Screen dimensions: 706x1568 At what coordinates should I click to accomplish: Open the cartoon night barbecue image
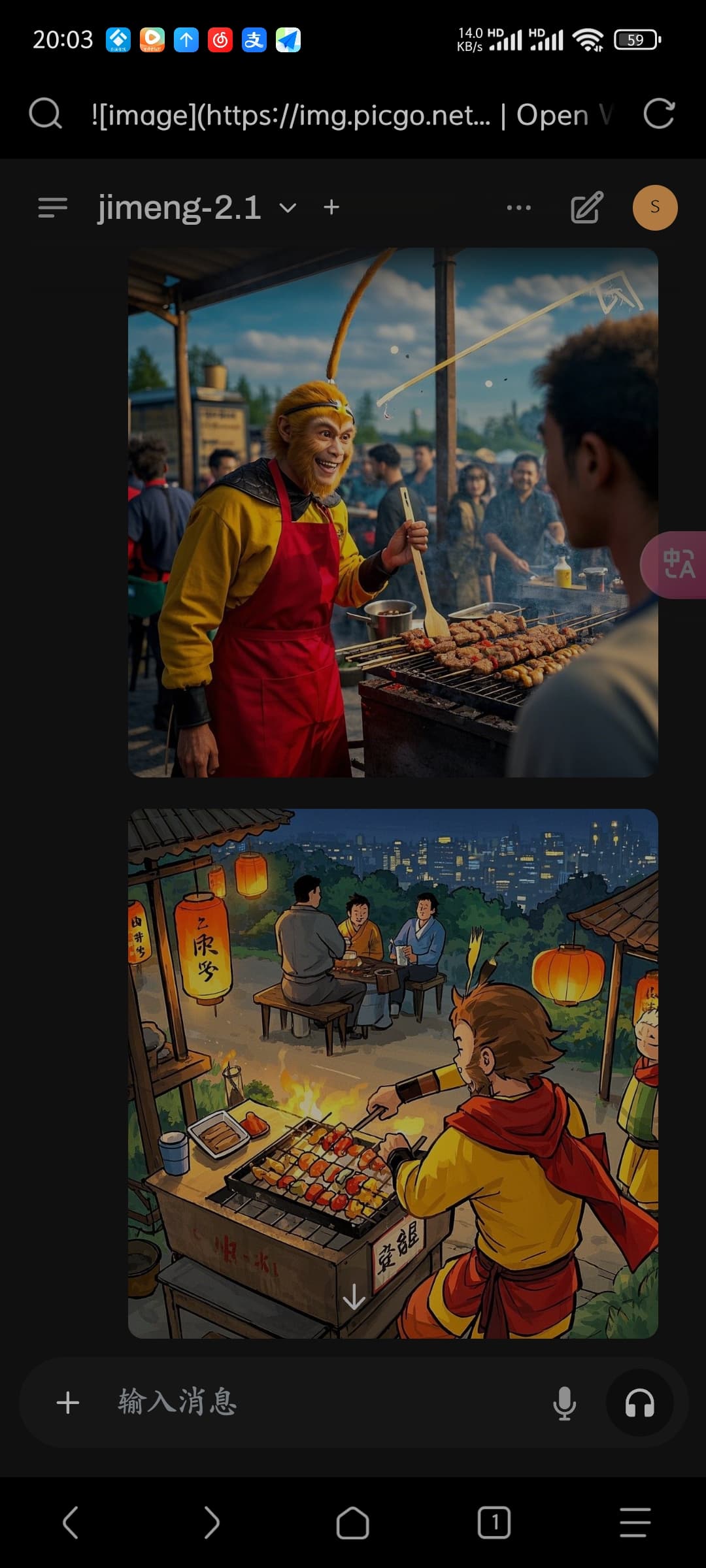pos(393,1073)
